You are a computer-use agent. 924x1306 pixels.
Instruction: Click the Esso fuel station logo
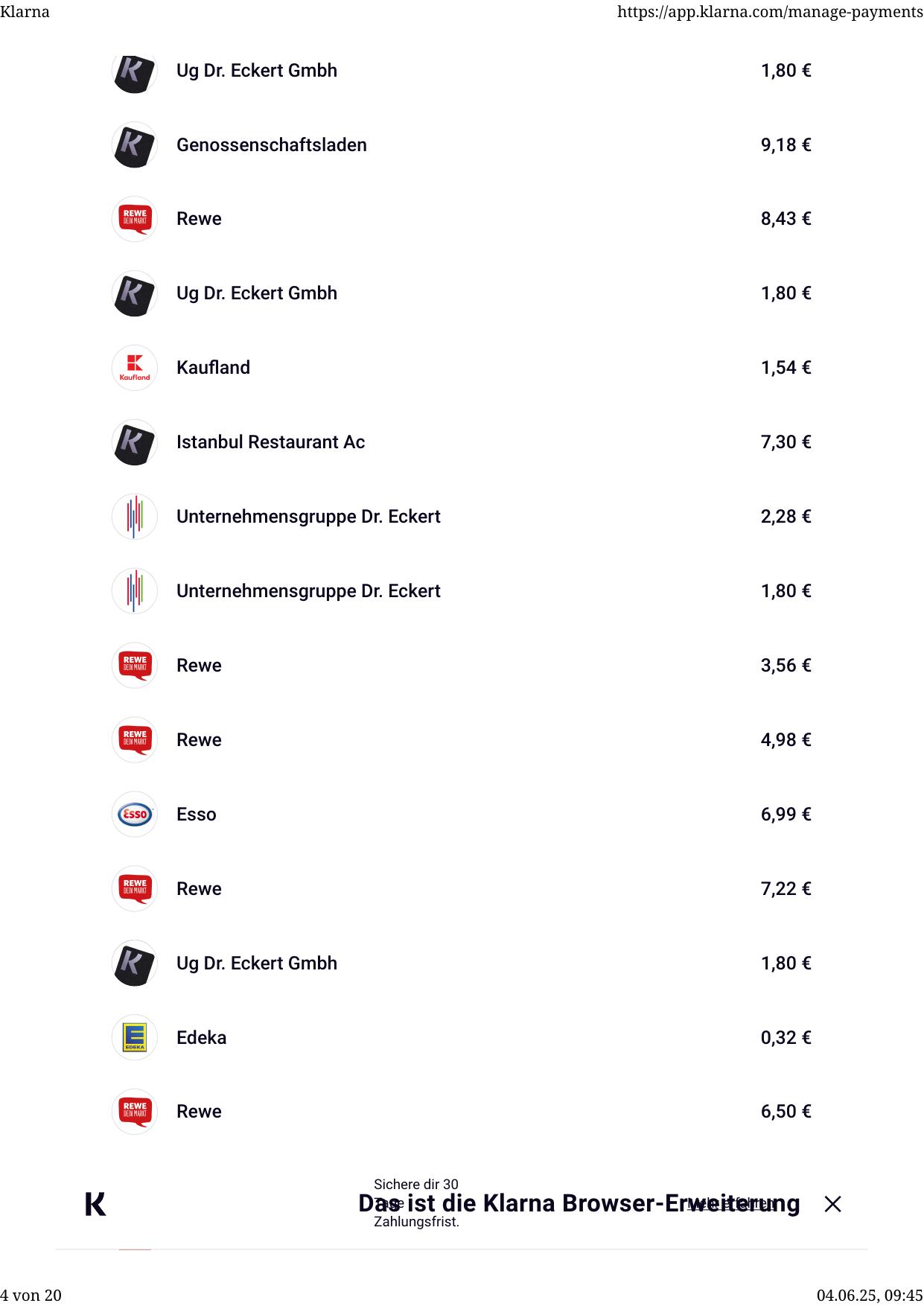click(135, 814)
